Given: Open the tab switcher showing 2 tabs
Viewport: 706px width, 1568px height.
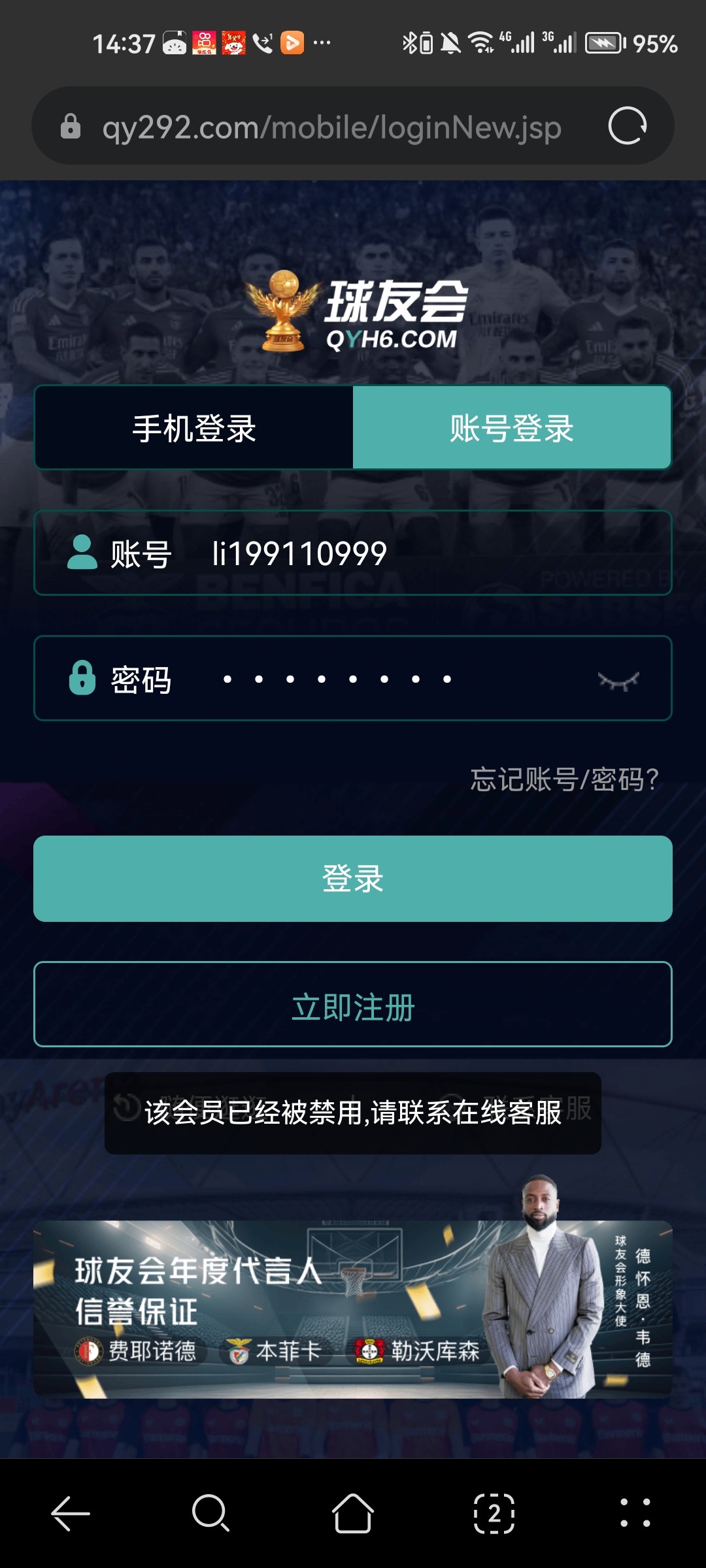Looking at the screenshot, I should coord(494,1513).
